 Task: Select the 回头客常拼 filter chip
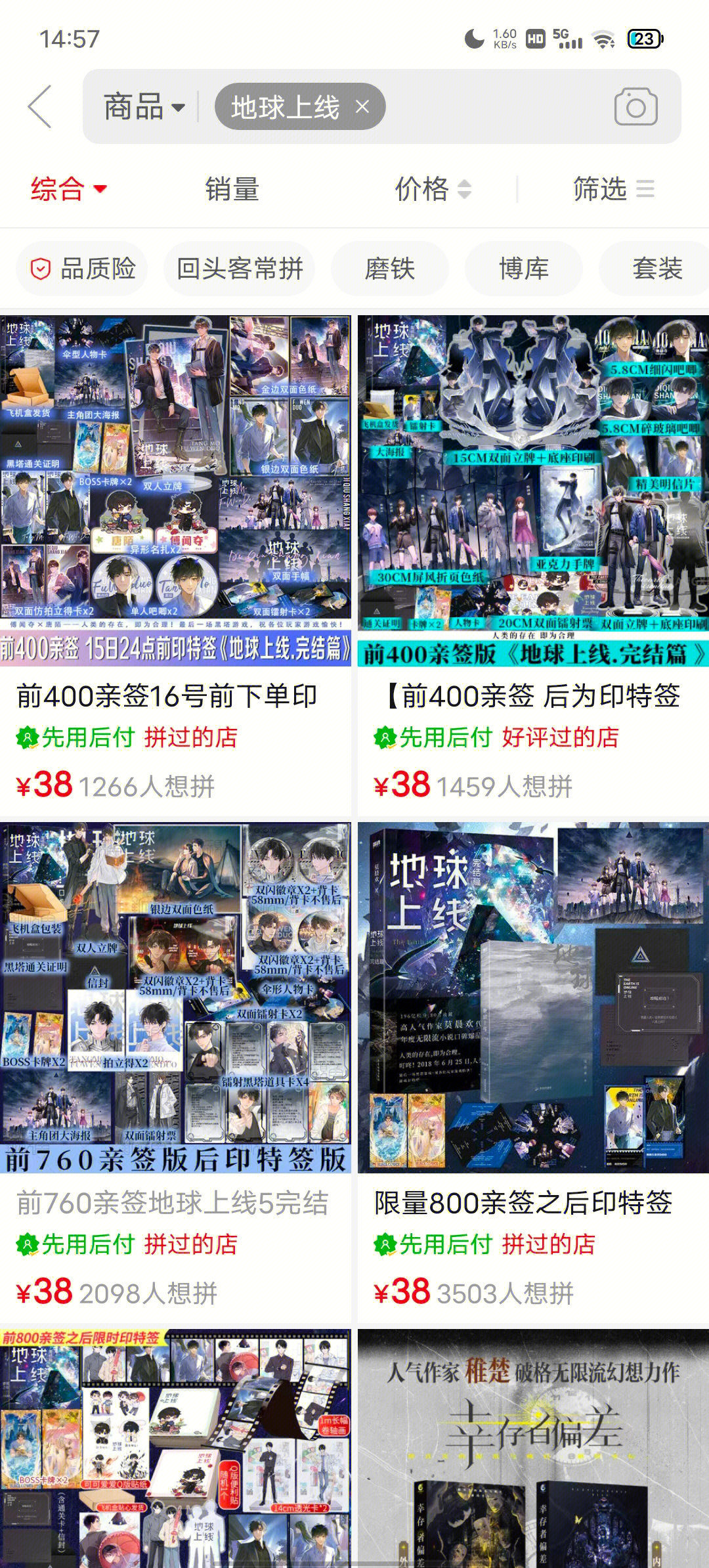pos(240,269)
